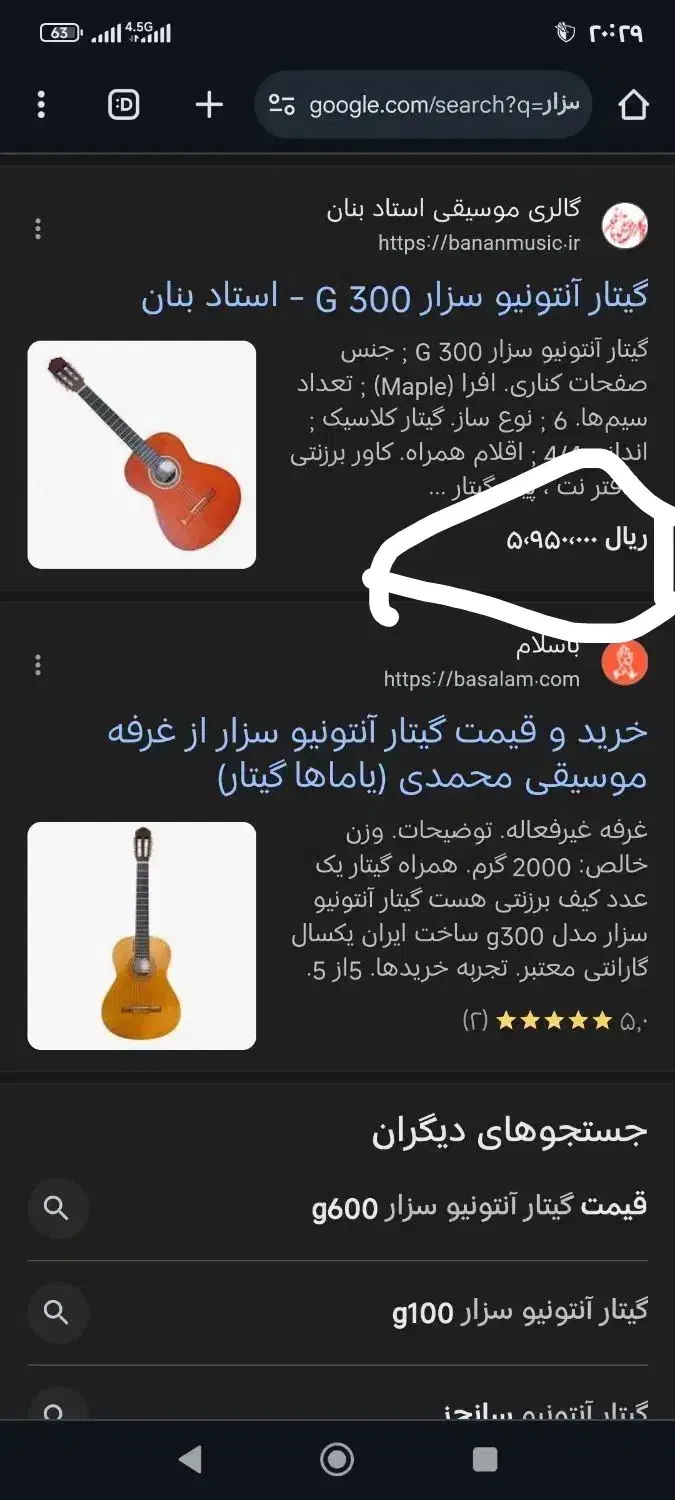The width and height of the screenshot is (675, 1500).
Task: Go to the browser home page
Action: (634, 105)
